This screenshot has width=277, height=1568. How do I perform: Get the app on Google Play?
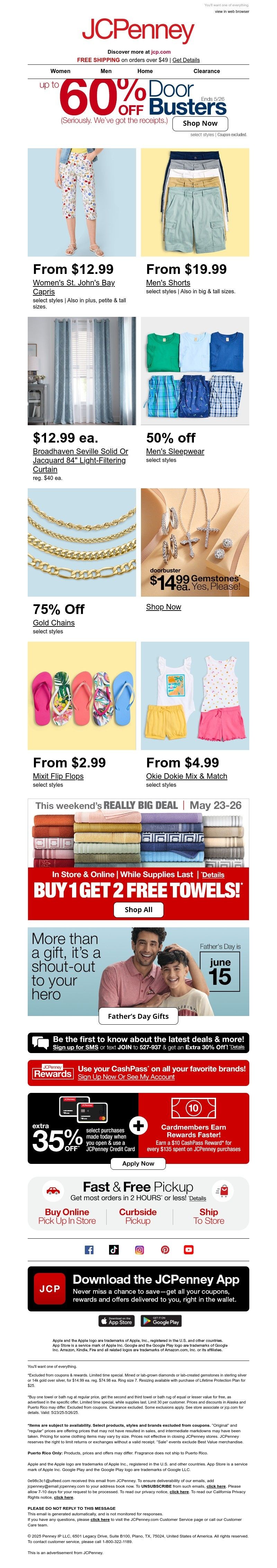(161, 1320)
